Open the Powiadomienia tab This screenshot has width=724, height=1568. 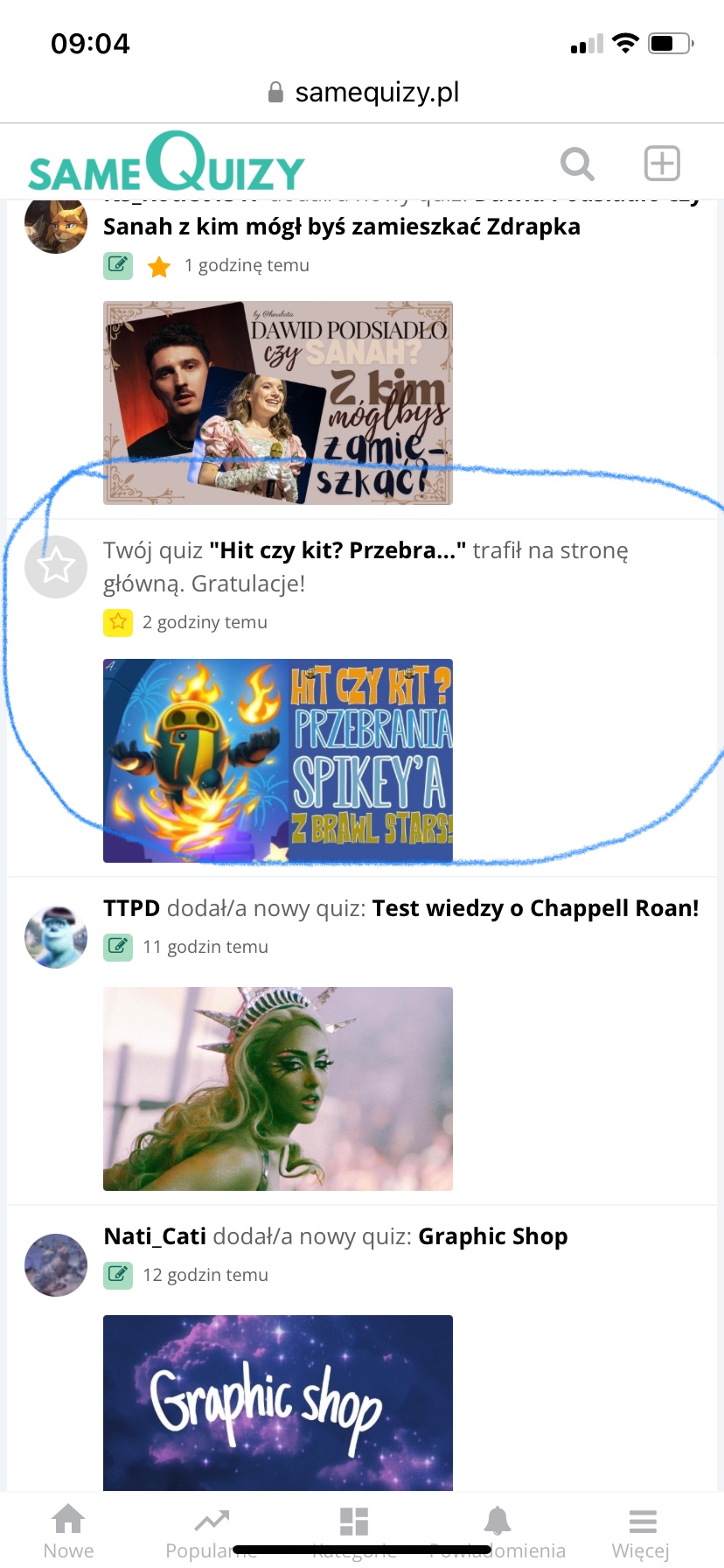pos(498,1531)
